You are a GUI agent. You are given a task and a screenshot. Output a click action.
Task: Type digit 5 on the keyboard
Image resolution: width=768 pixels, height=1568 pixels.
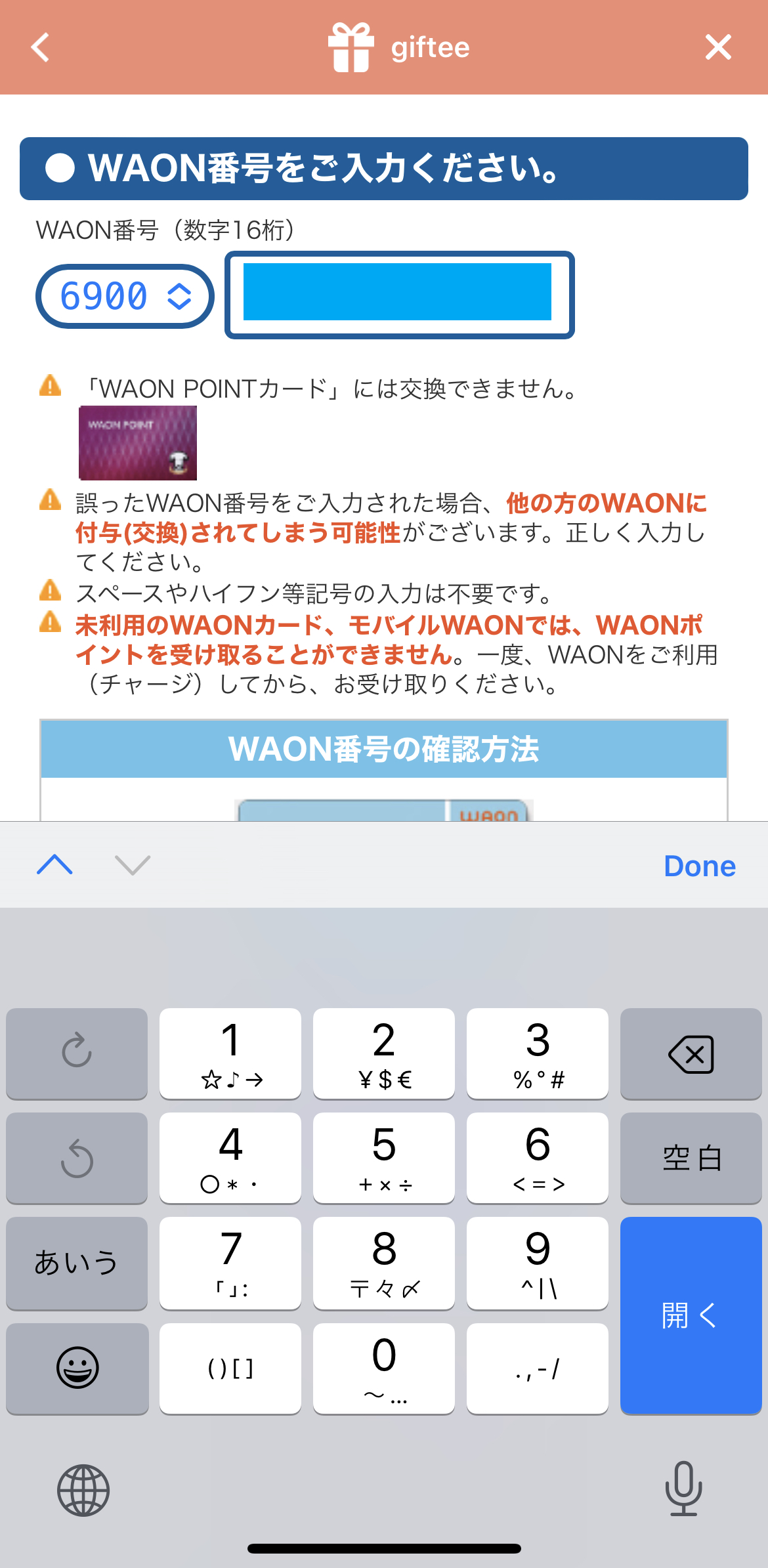[x=384, y=1157]
